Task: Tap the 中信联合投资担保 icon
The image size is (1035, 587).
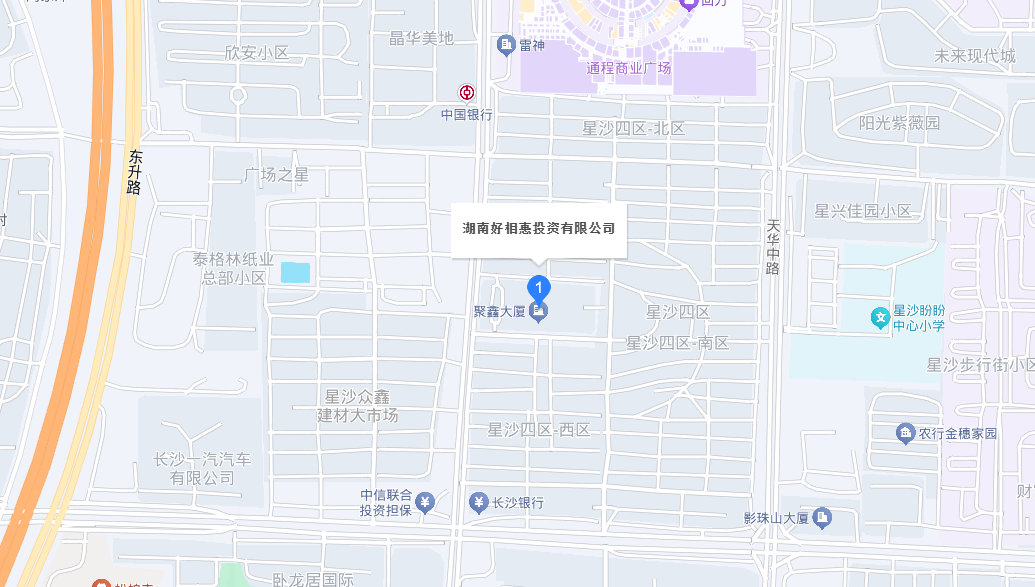Action: pyautogui.click(x=425, y=502)
